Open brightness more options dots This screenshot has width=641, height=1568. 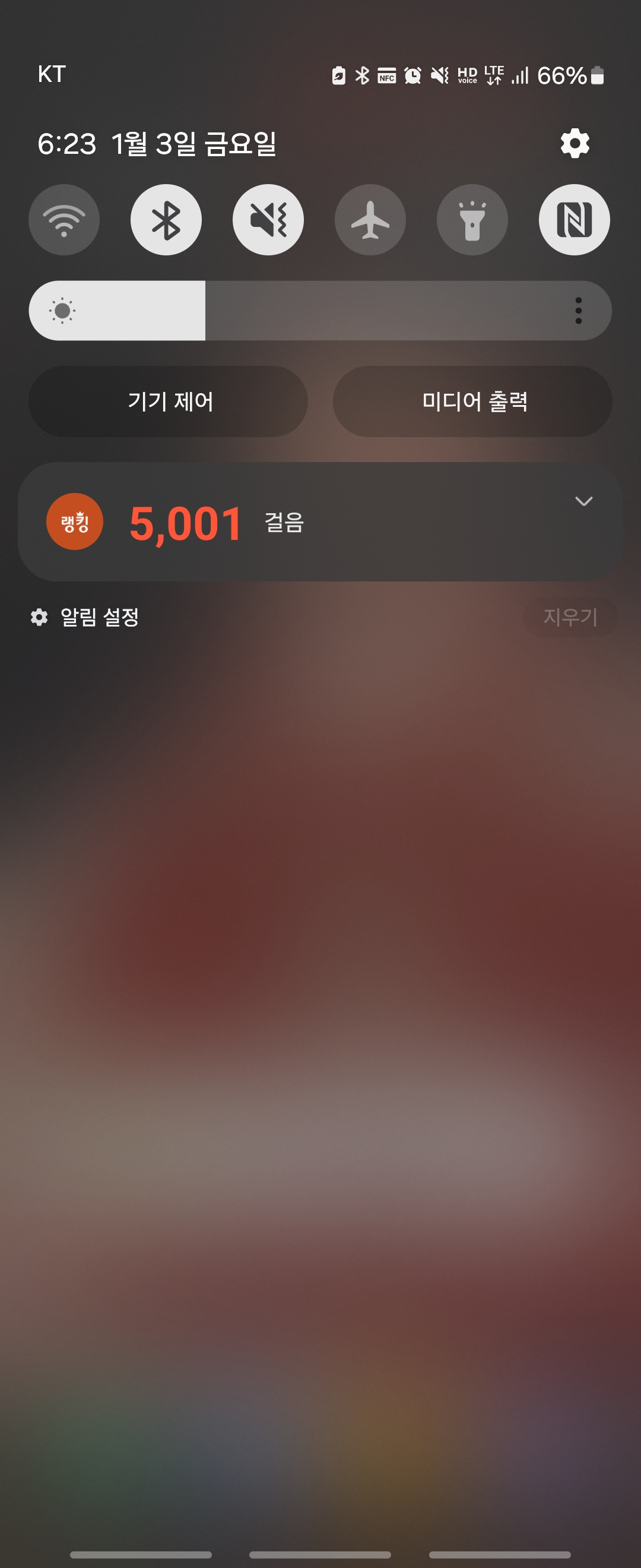coord(578,311)
